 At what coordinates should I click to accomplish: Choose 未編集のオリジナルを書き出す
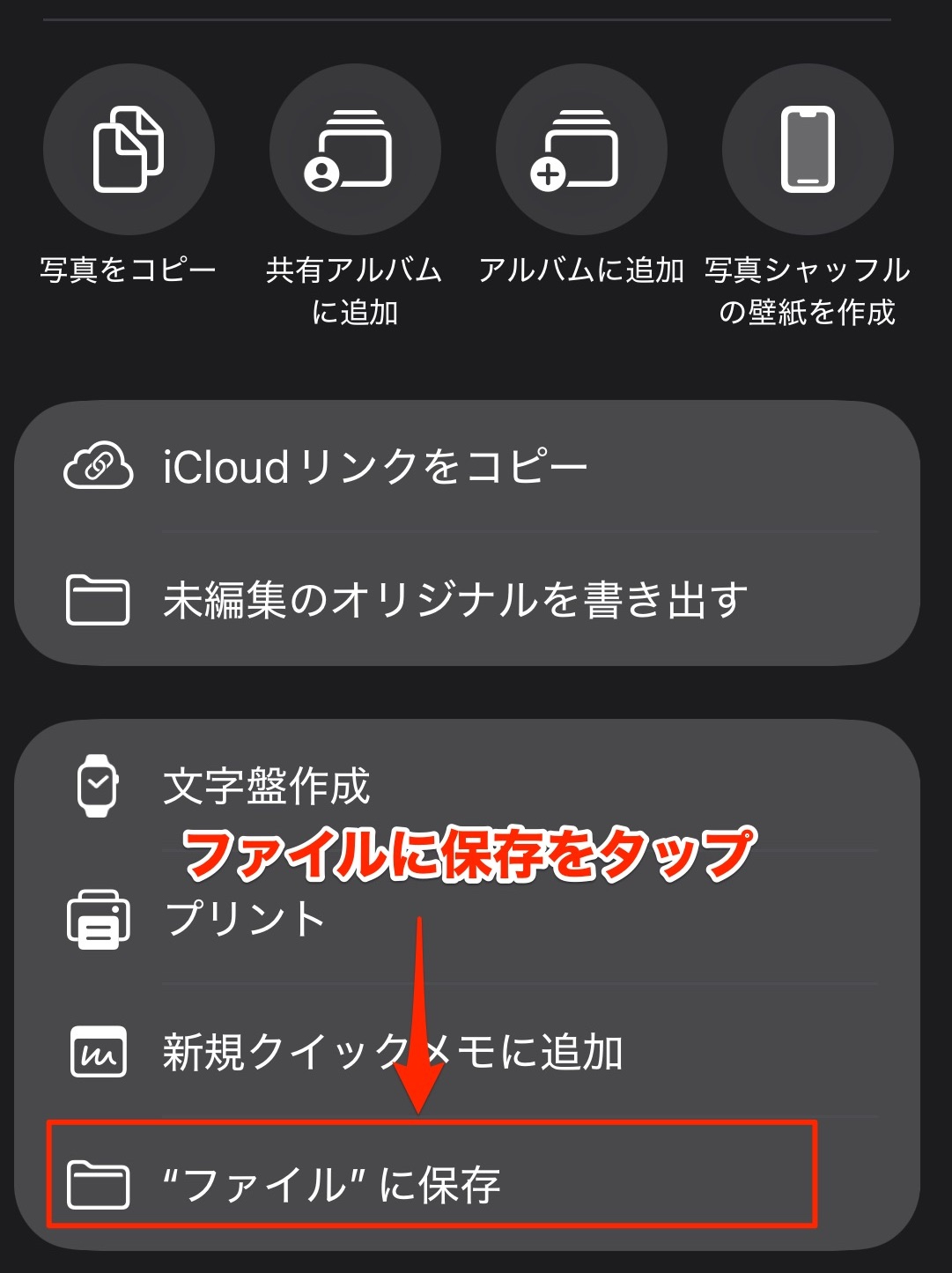click(x=467, y=600)
